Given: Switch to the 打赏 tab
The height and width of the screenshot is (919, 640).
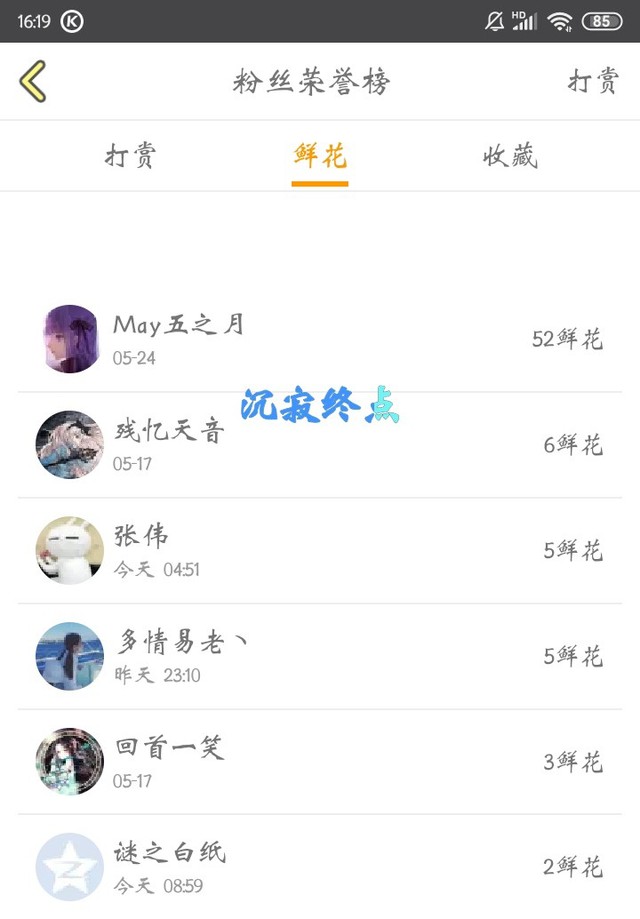Looking at the screenshot, I should click(131, 156).
